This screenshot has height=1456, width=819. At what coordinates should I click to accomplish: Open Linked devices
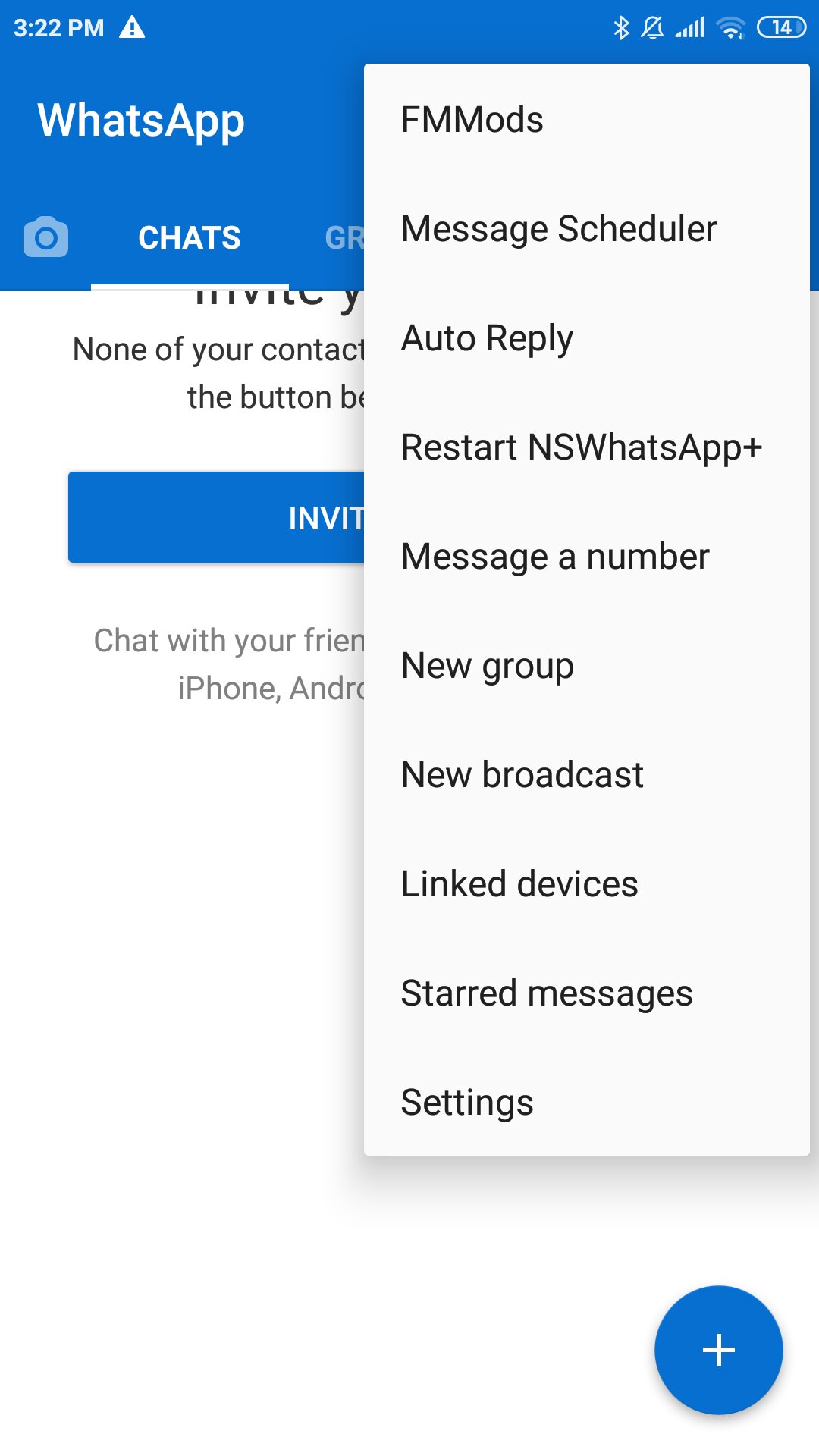pos(587,884)
